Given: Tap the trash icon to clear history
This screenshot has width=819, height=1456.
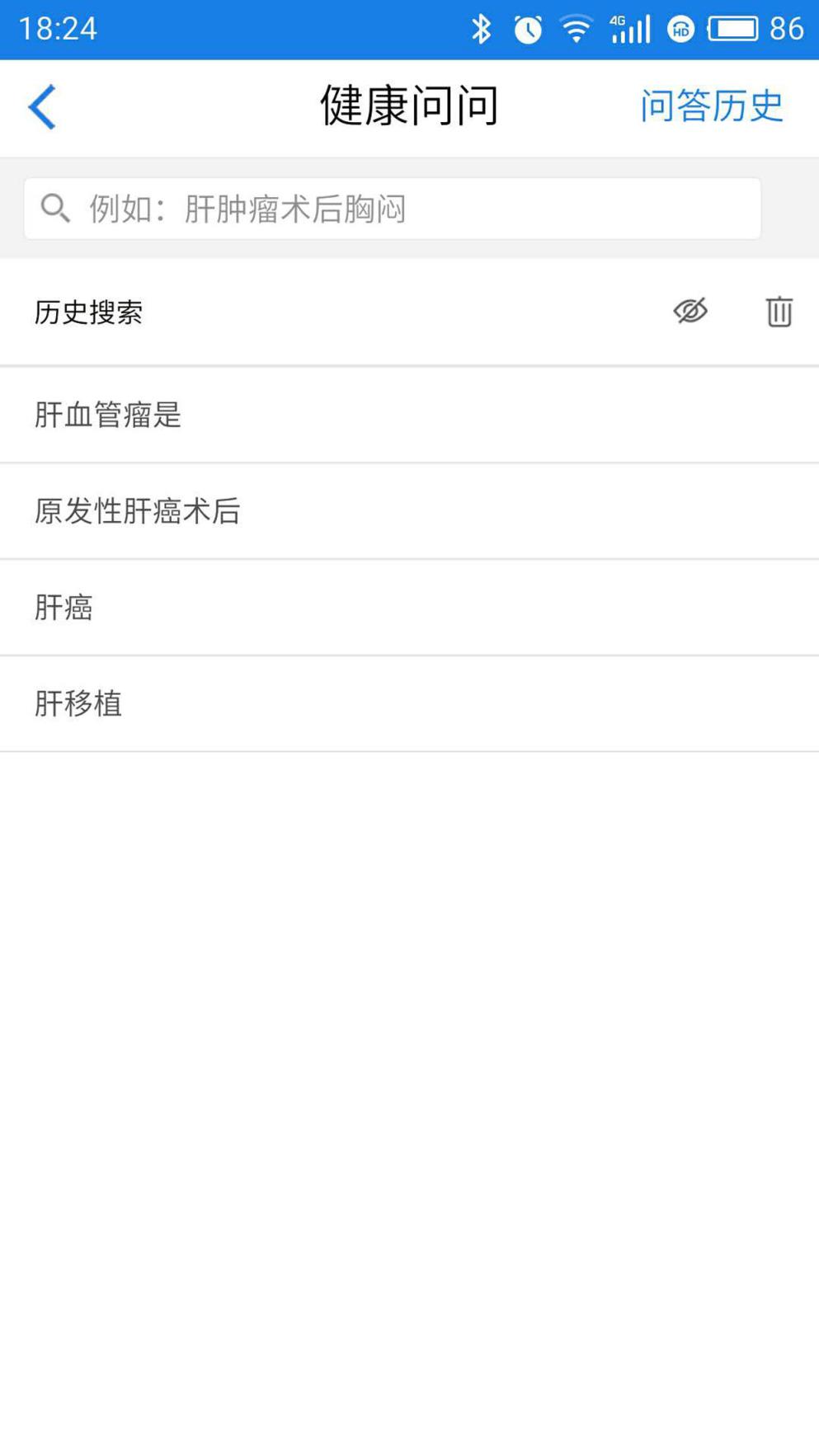Looking at the screenshot, I should 778,312.
